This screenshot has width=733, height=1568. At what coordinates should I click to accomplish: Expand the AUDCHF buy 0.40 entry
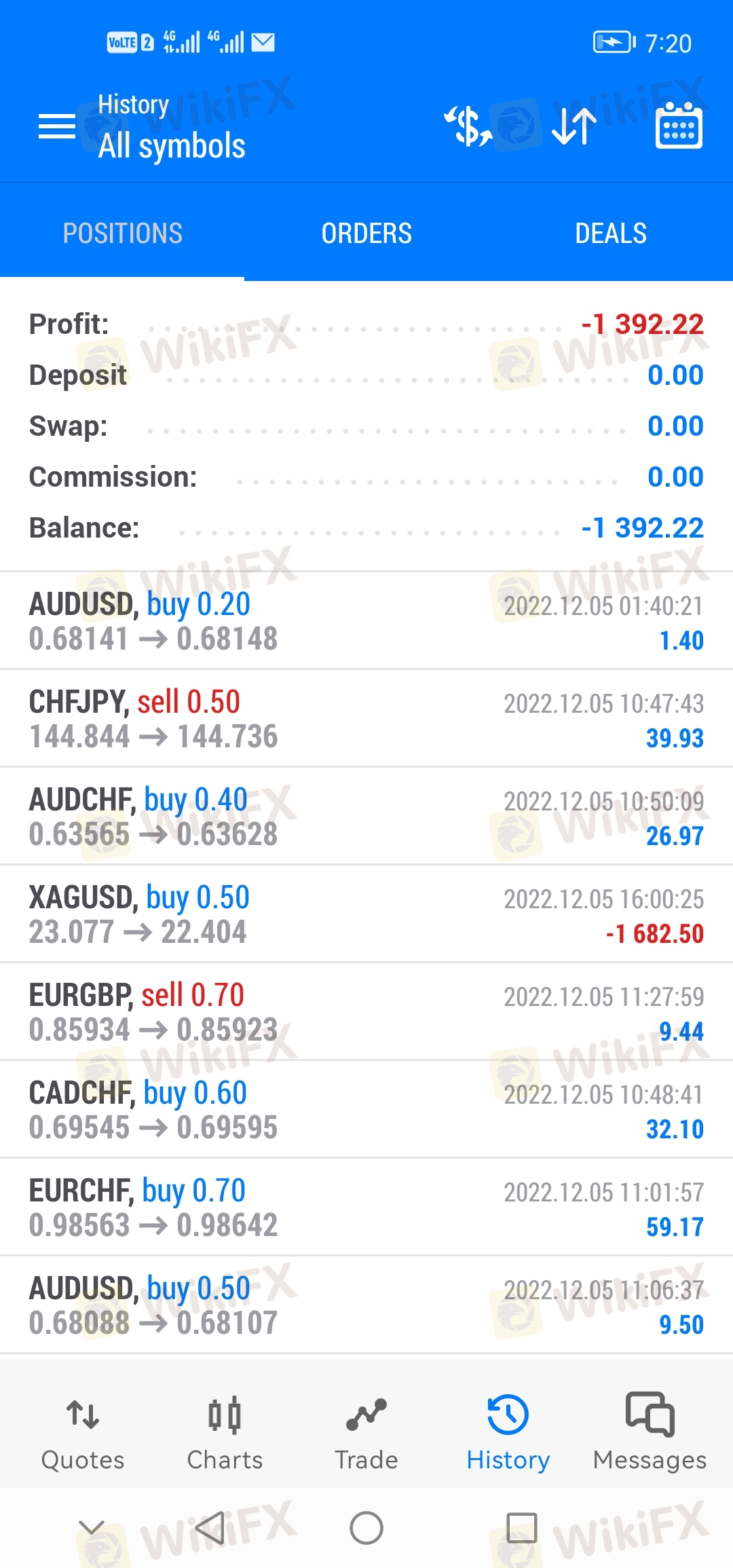(x=366, y=817)
